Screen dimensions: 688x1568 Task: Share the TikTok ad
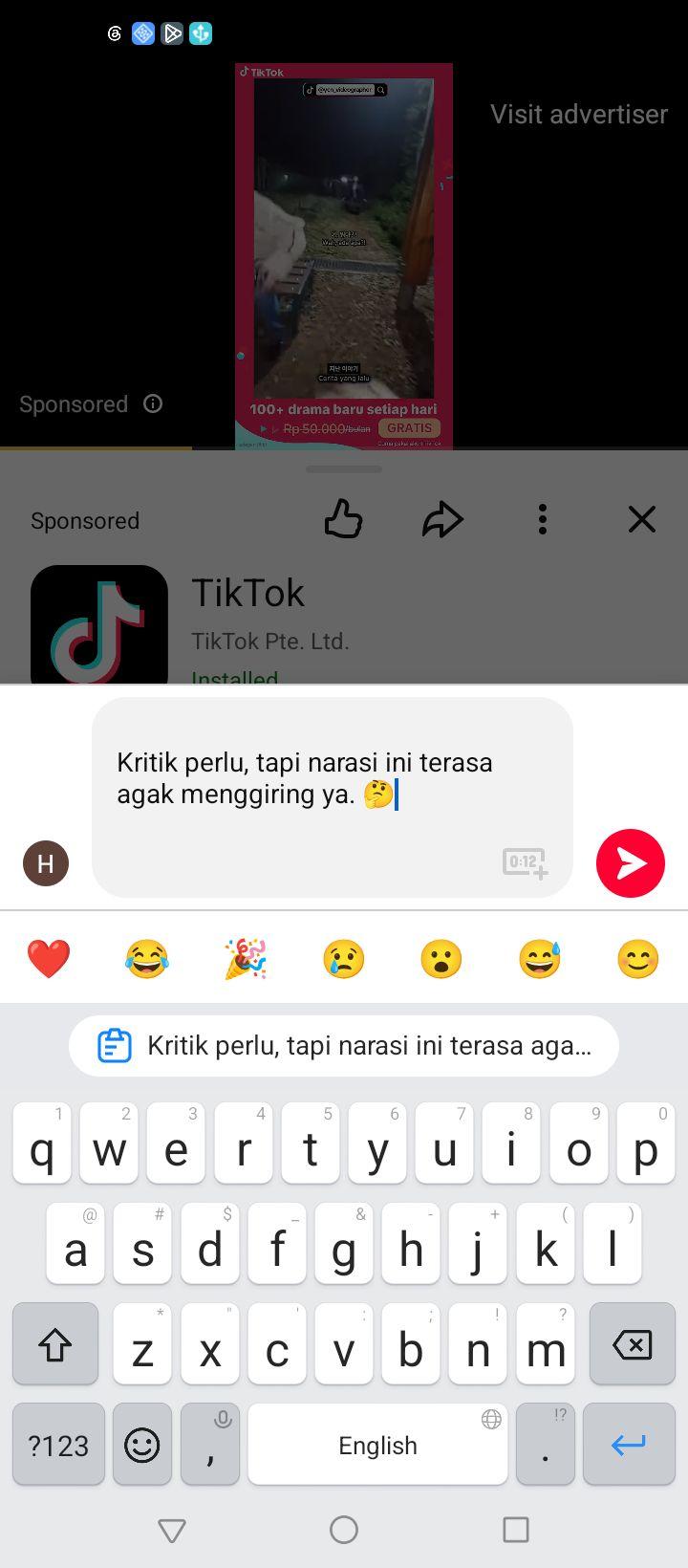pos(442,520)
